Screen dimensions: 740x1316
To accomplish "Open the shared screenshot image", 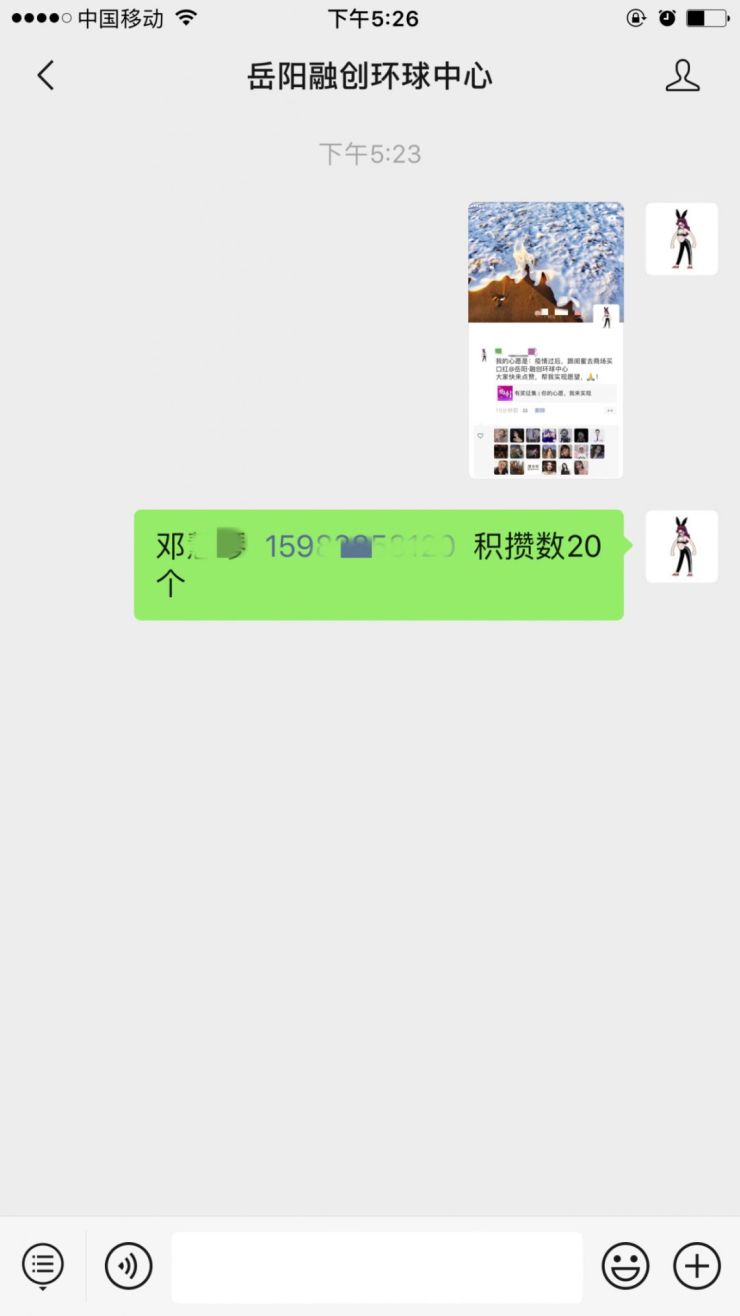I will coord(546,340).
